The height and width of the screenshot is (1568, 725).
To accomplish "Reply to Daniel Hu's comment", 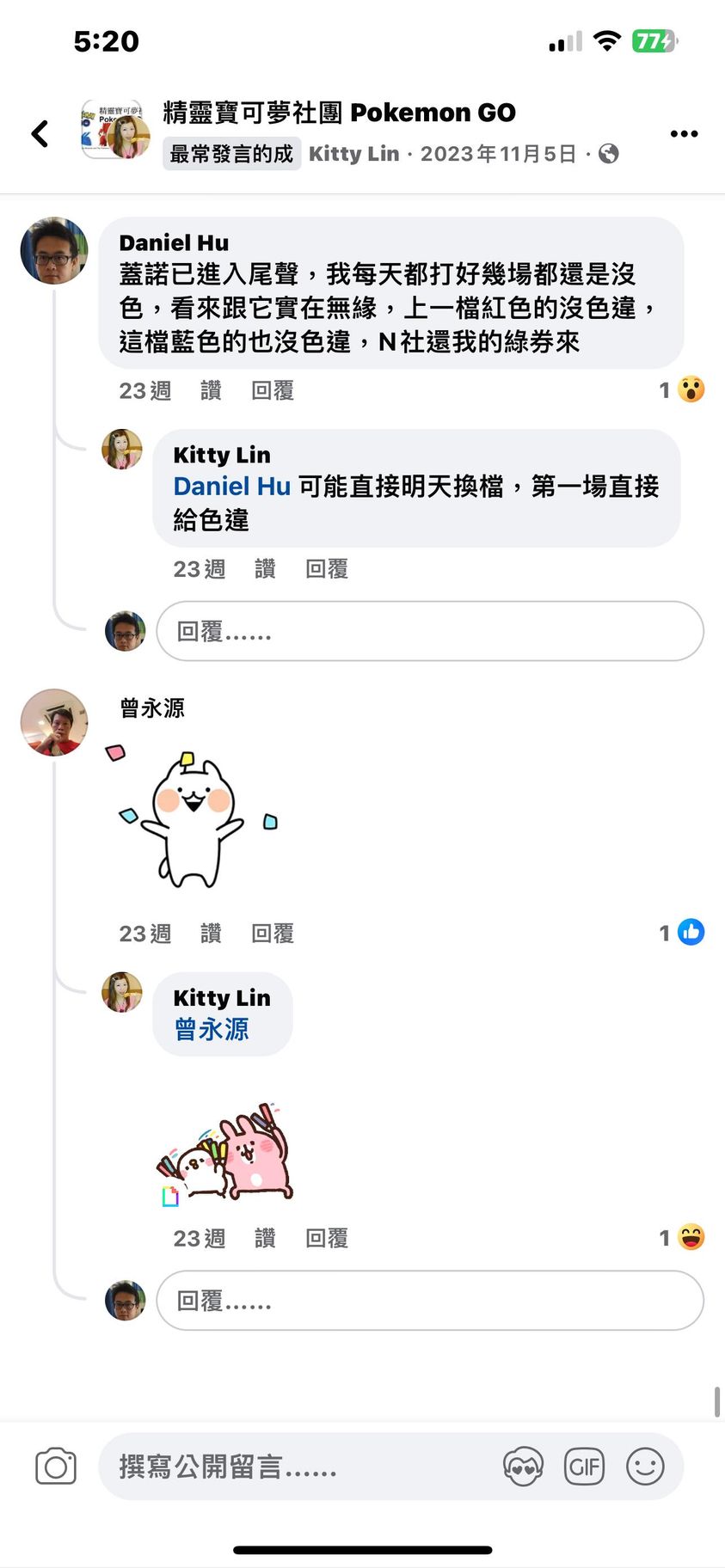I will 273,391.
